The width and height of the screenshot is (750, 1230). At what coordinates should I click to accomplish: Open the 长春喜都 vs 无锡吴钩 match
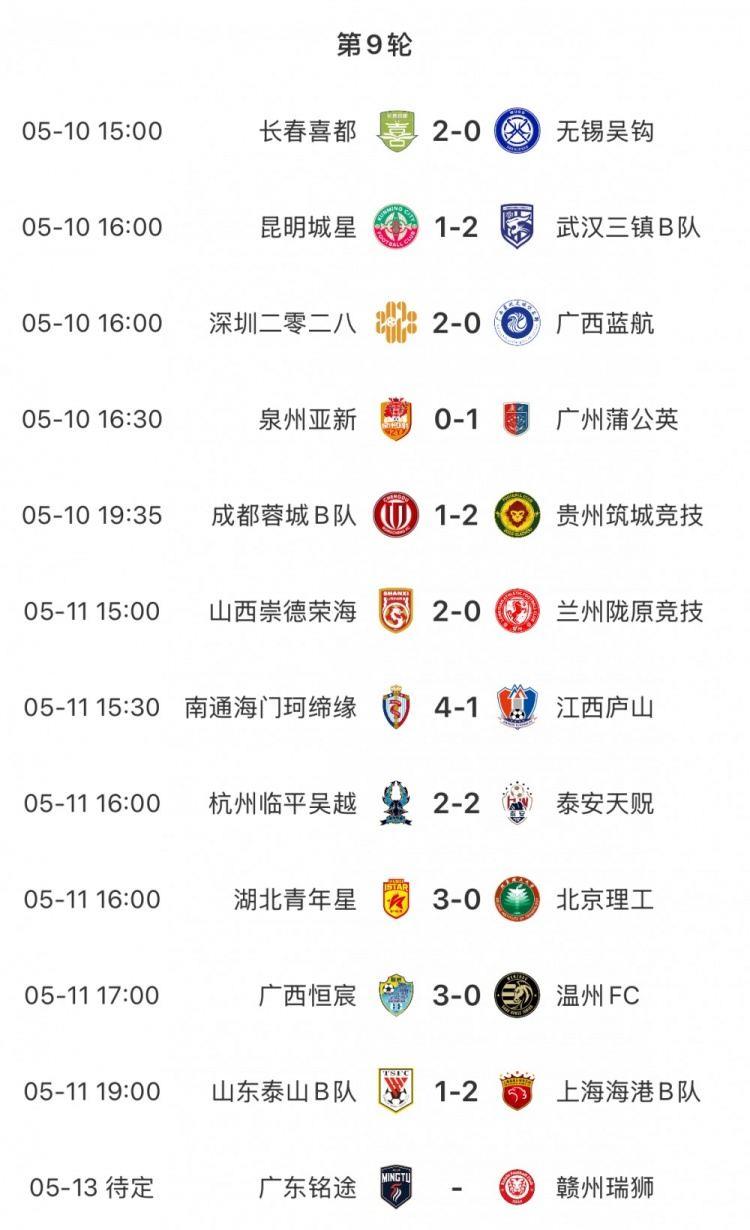[x=456, y=131]
